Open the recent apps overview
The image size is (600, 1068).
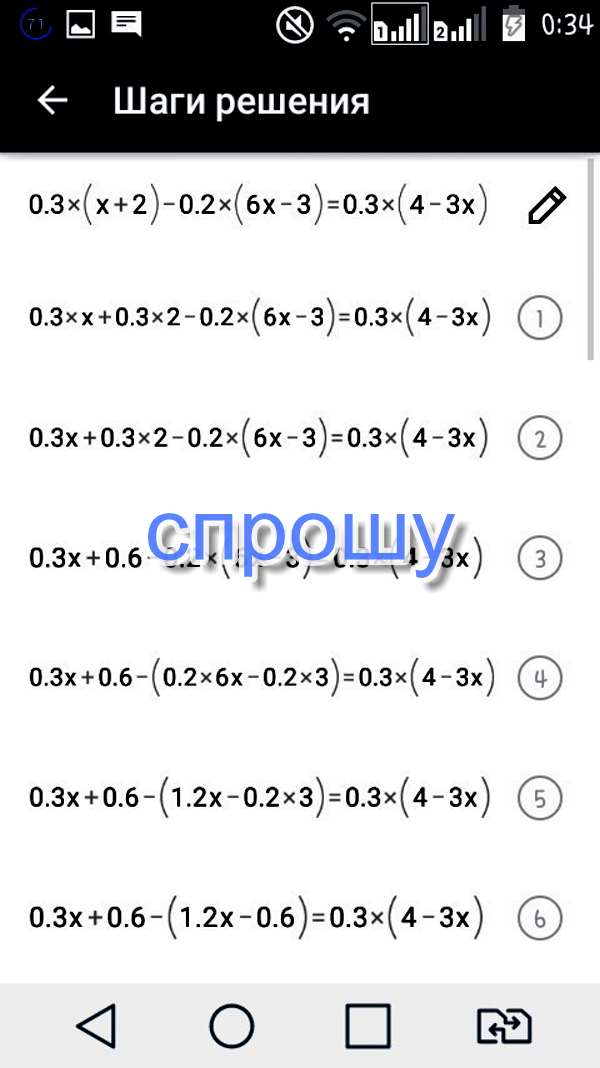tap(367, 1026)
